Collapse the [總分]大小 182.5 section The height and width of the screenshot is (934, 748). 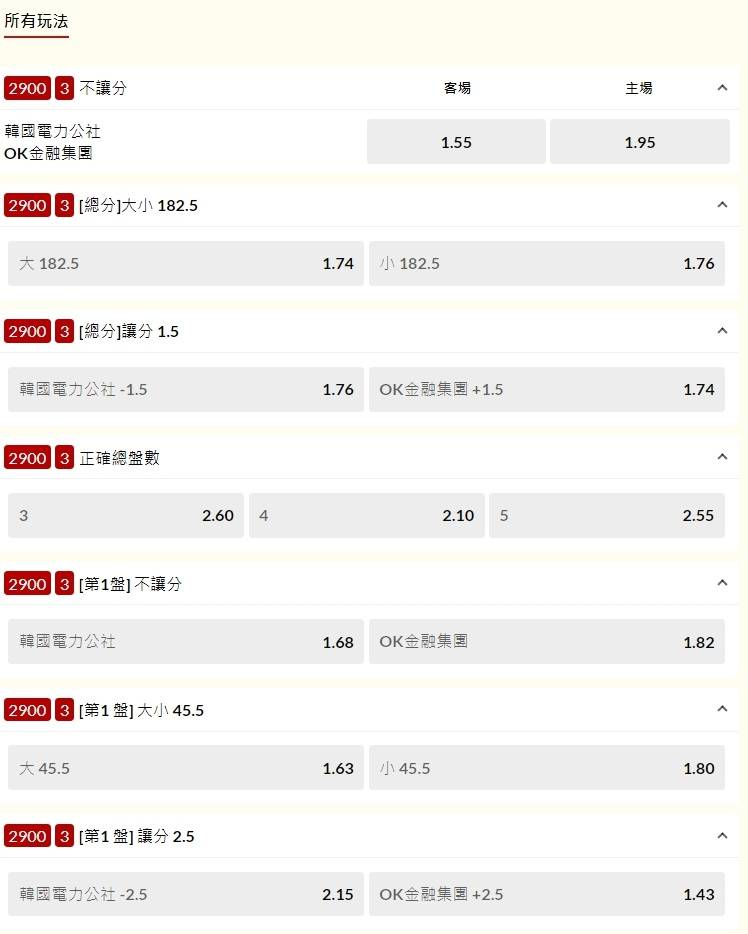[722, 205]
